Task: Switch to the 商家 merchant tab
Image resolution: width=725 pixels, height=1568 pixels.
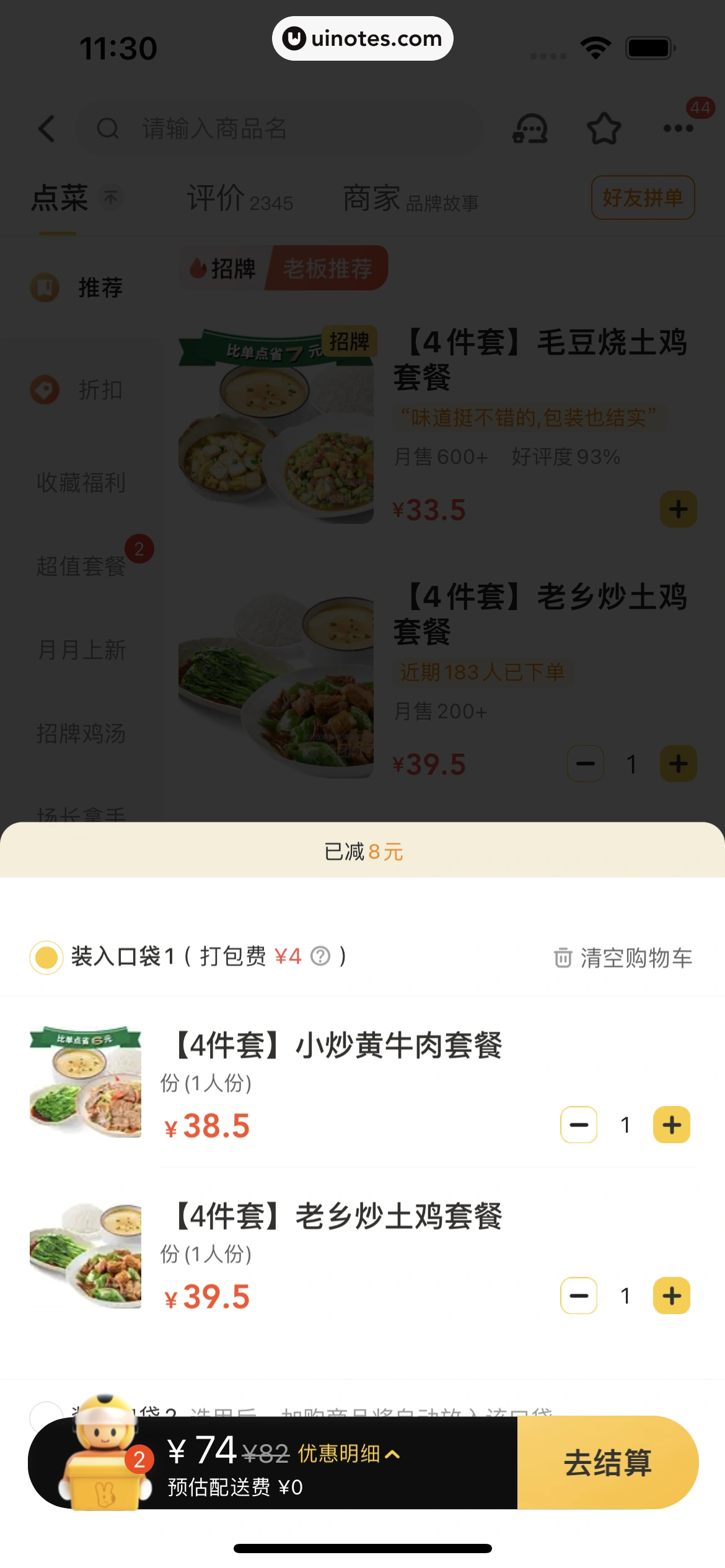Action: (410, 199)
